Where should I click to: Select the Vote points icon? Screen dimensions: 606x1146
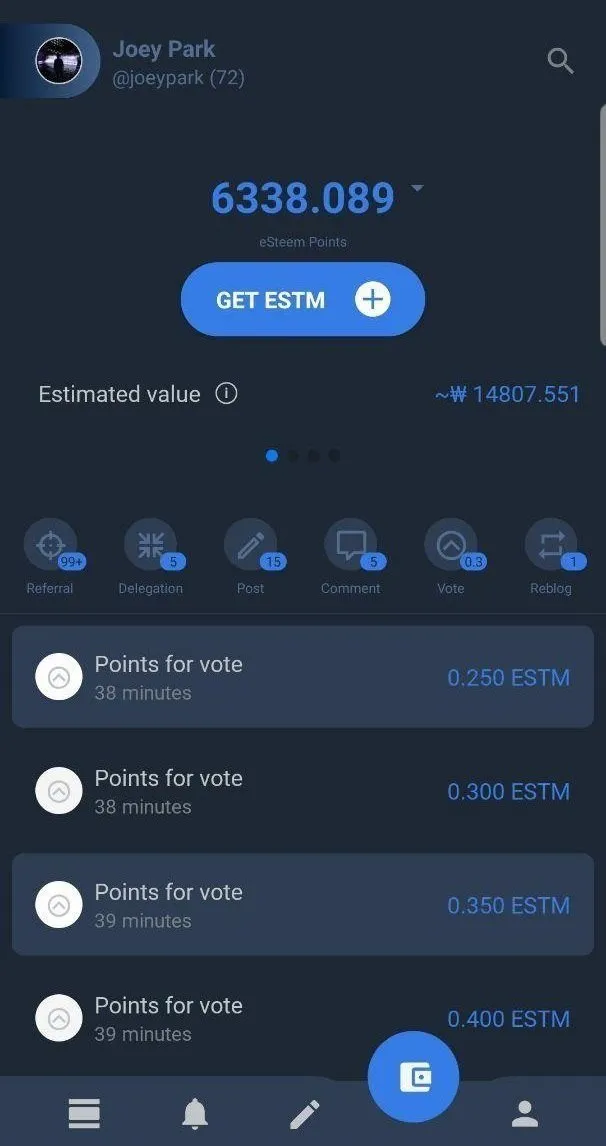[450, 546]
